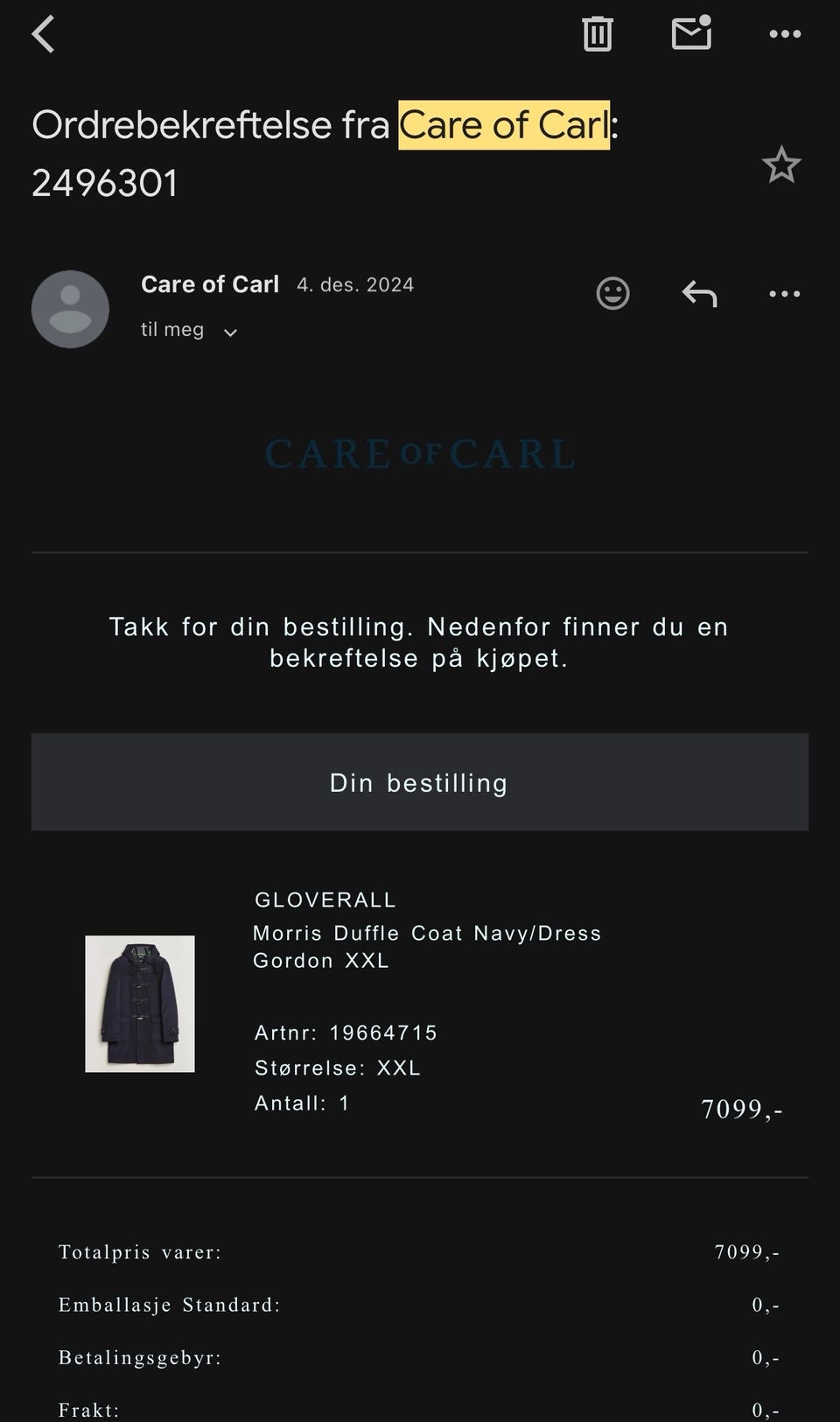Go back to the inbox
Screen dimensions: 840x1422
click(43, 33)
